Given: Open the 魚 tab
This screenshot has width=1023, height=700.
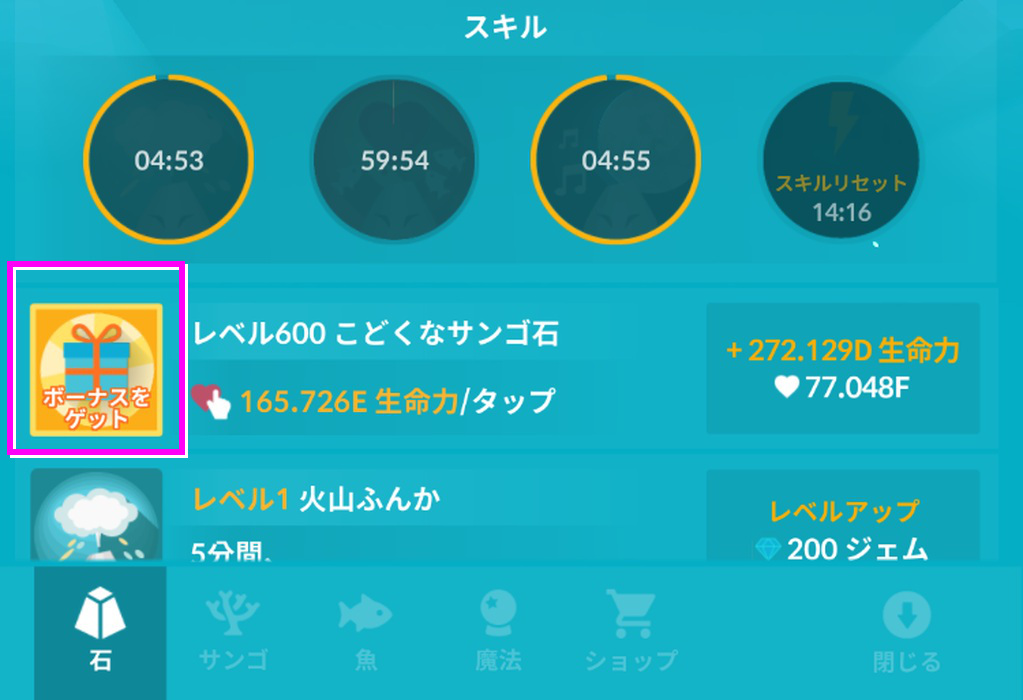Looking at the screenshot, I should pos(364,630).
